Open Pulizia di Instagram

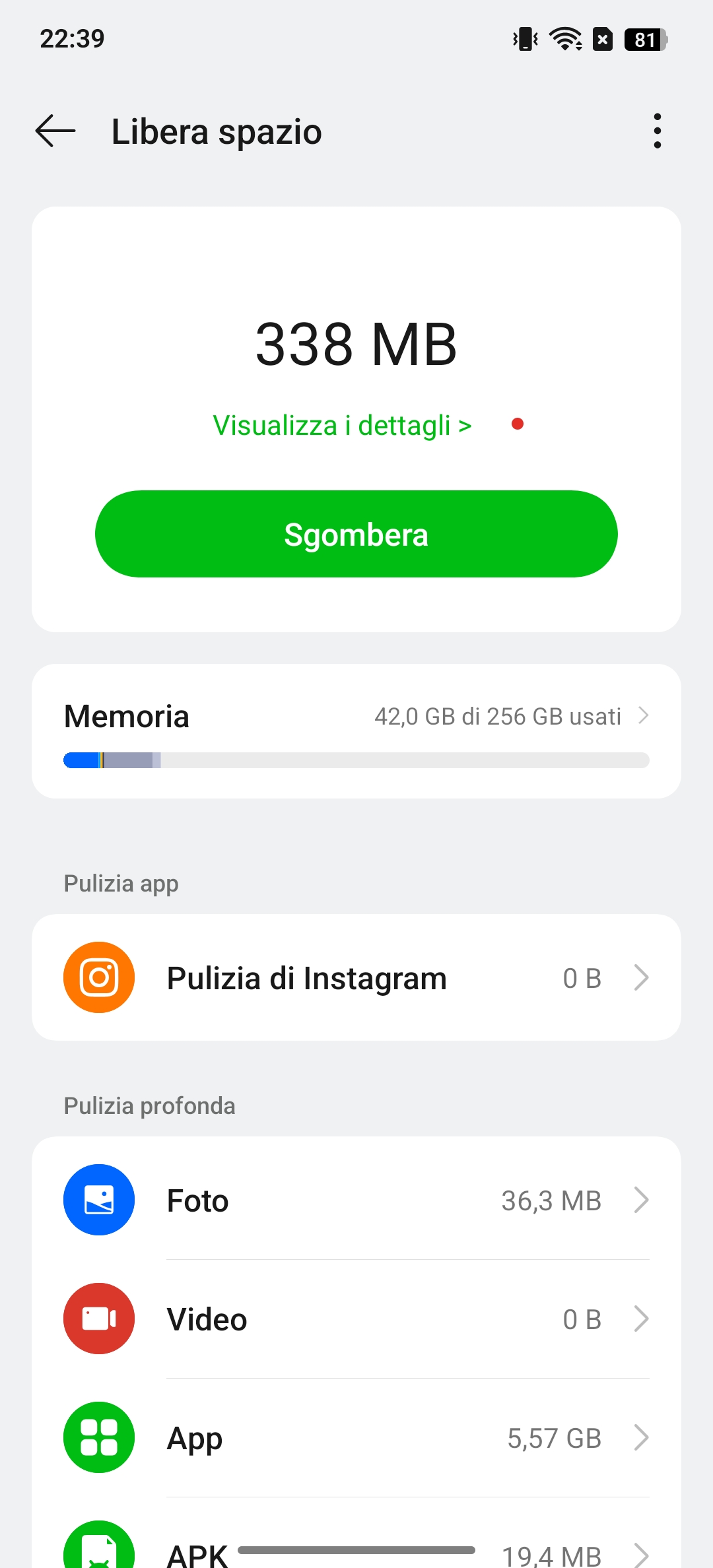point(356,977)
